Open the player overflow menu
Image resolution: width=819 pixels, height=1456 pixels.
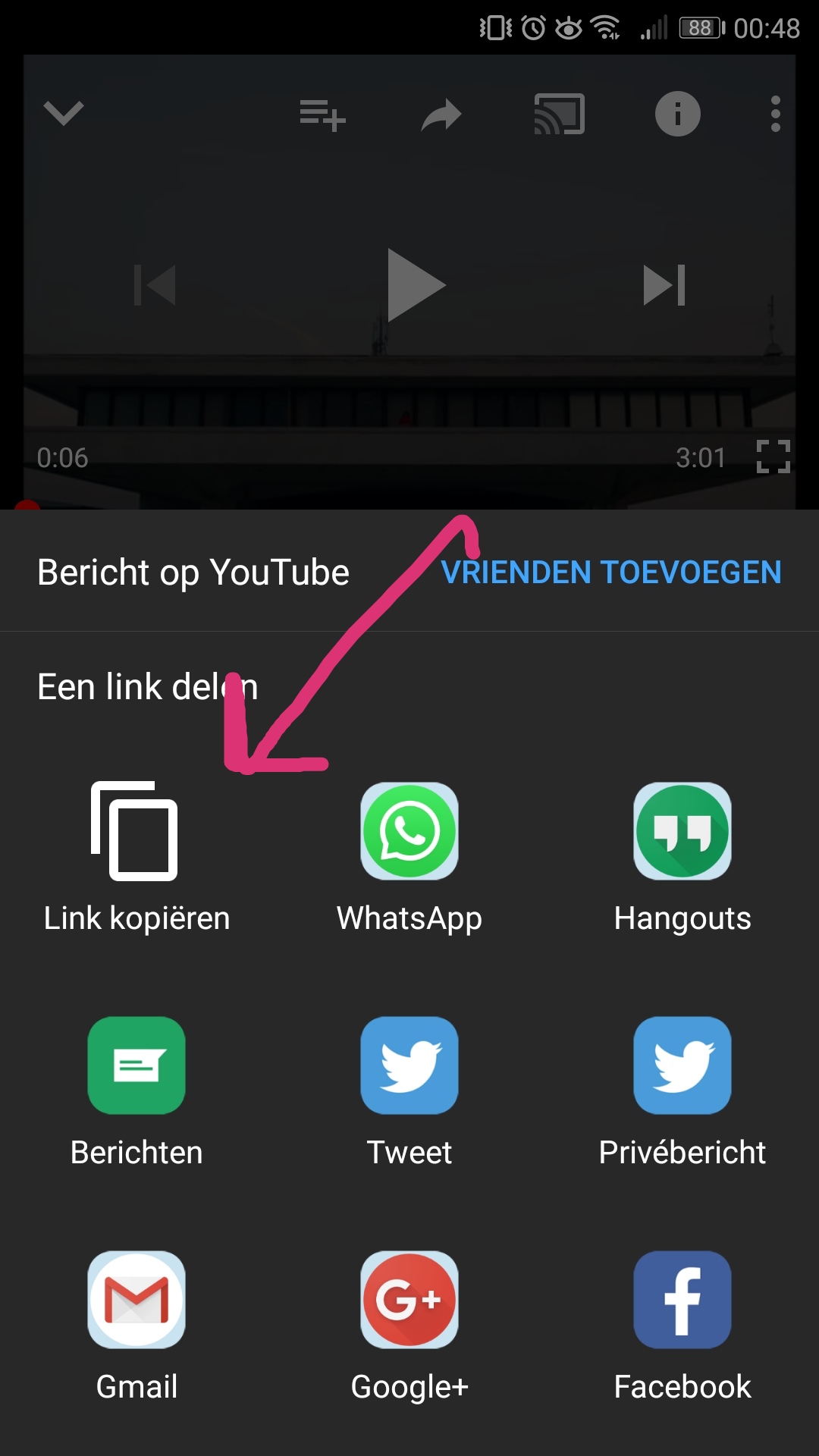click(775, 114)
